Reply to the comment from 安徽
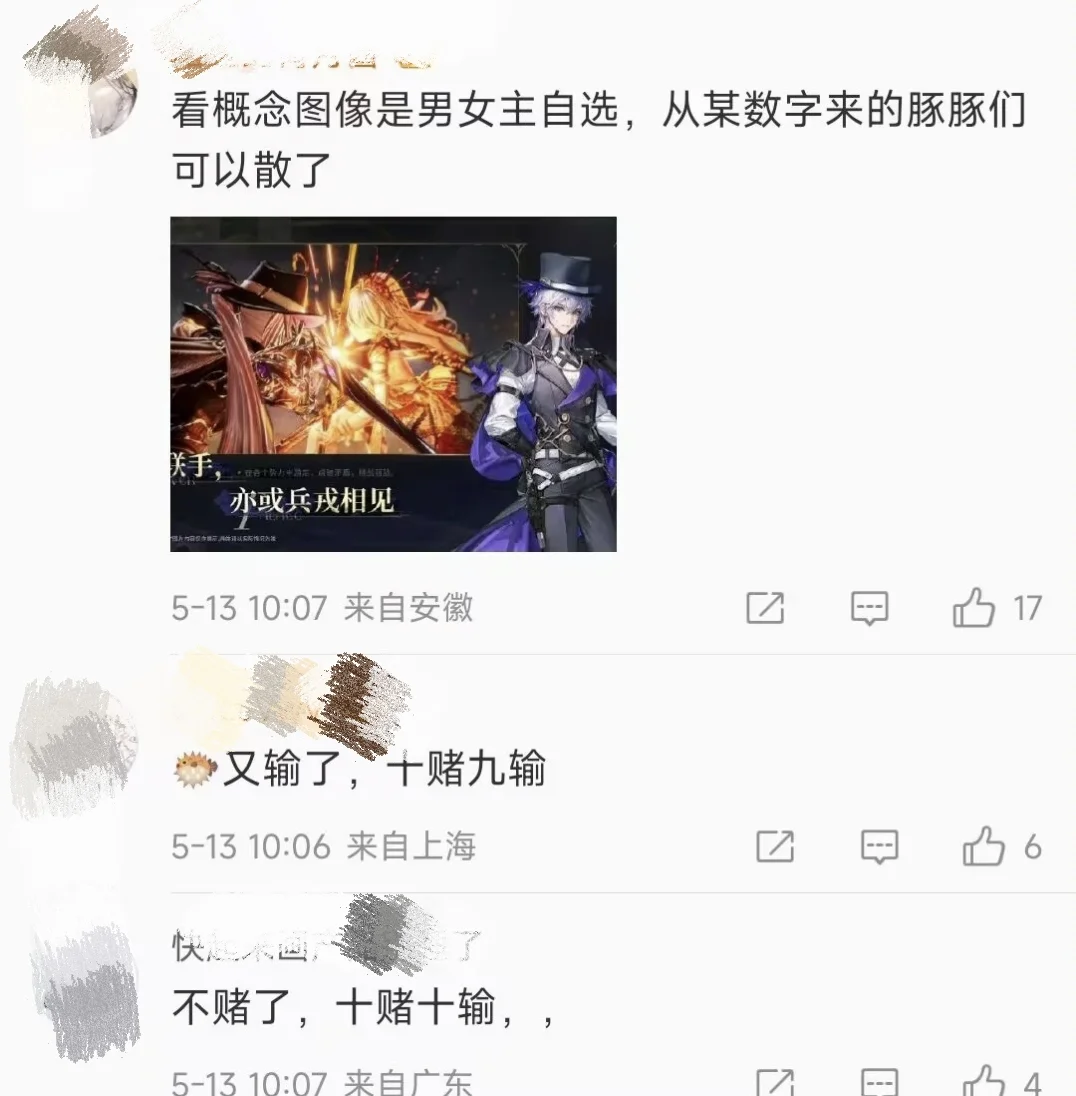The height and width of the screenshot is (1096, 1076). coord(869,608)
